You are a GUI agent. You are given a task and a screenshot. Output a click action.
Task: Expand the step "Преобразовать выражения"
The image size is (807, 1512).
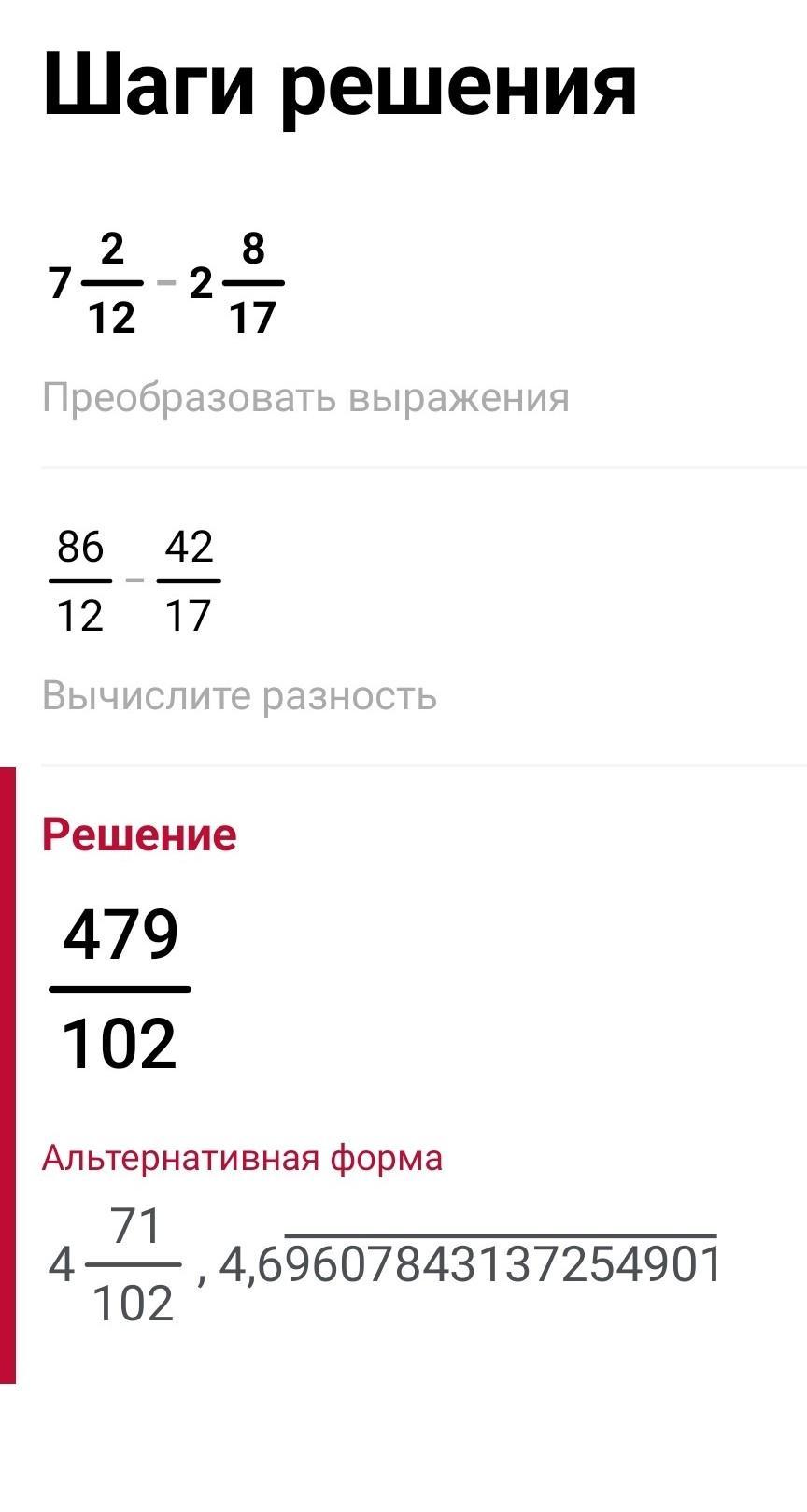305,398
